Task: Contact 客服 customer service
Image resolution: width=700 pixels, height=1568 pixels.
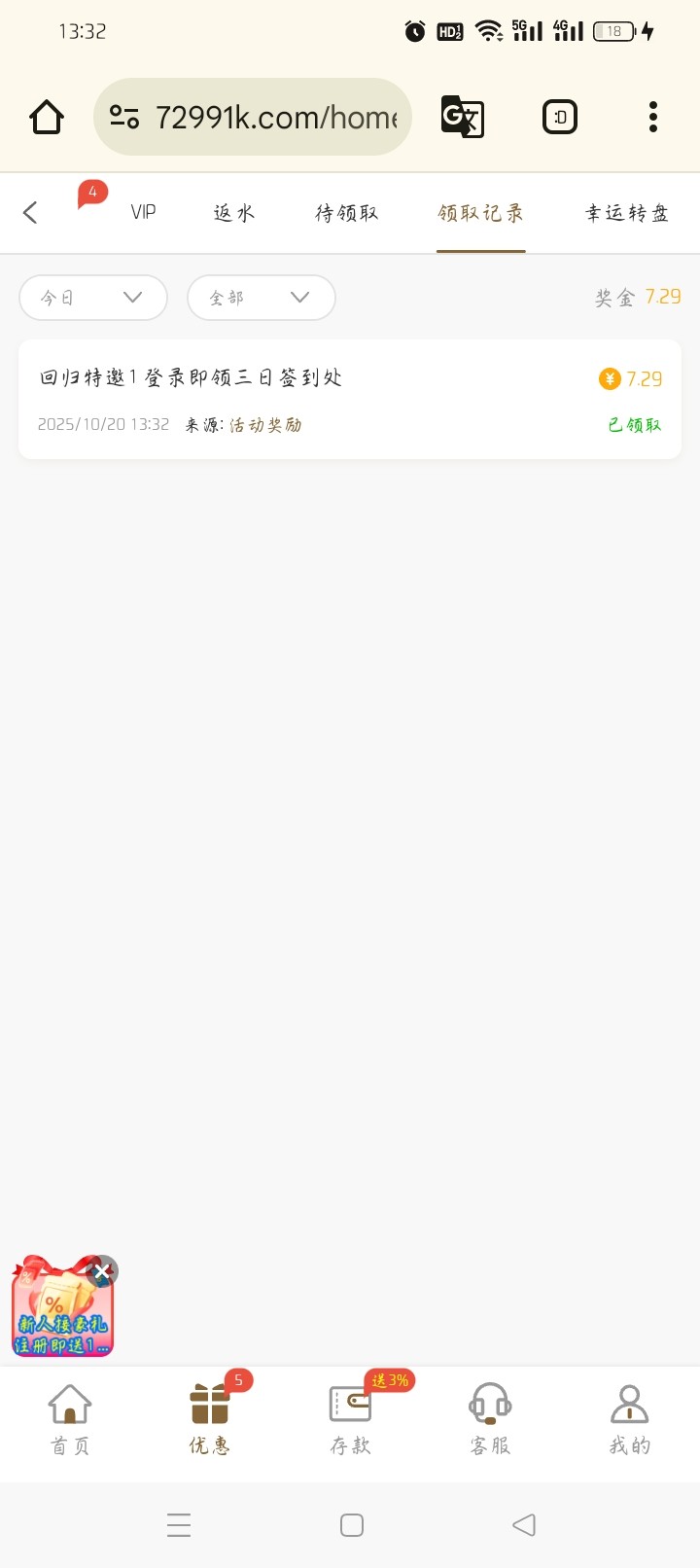Action: coord(490,1420)
